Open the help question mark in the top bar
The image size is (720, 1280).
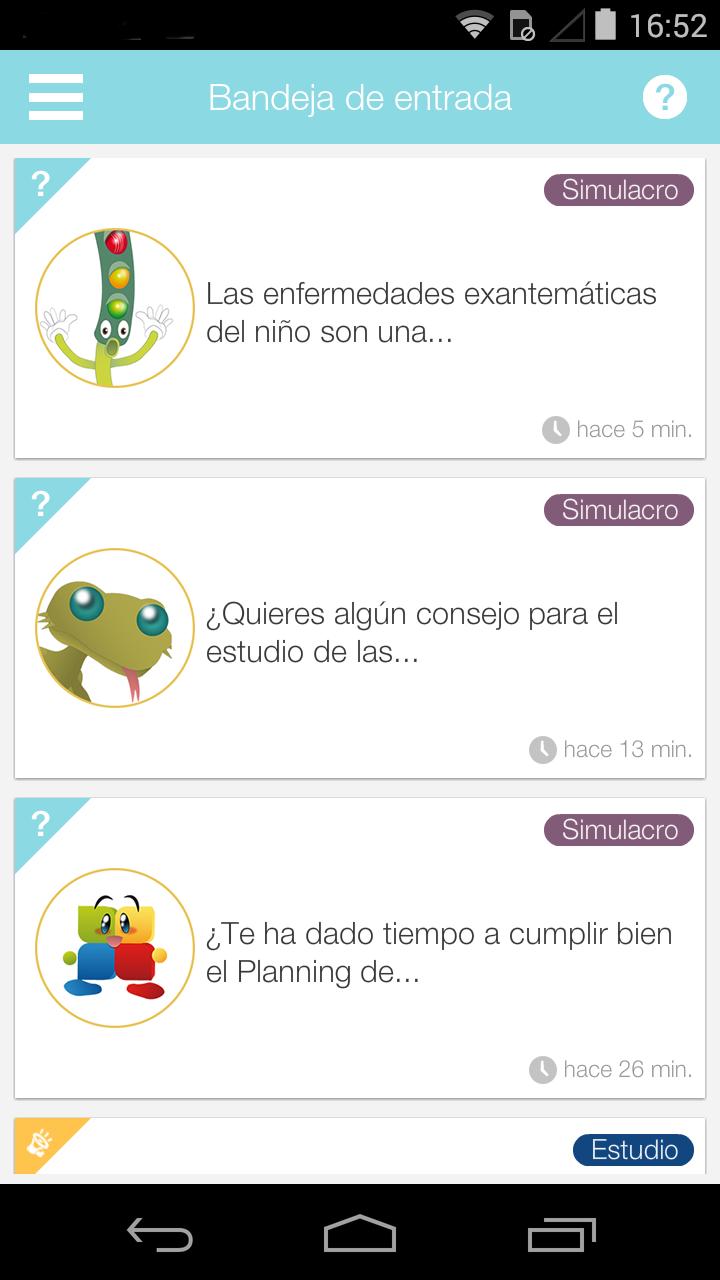tap(664, 97)
